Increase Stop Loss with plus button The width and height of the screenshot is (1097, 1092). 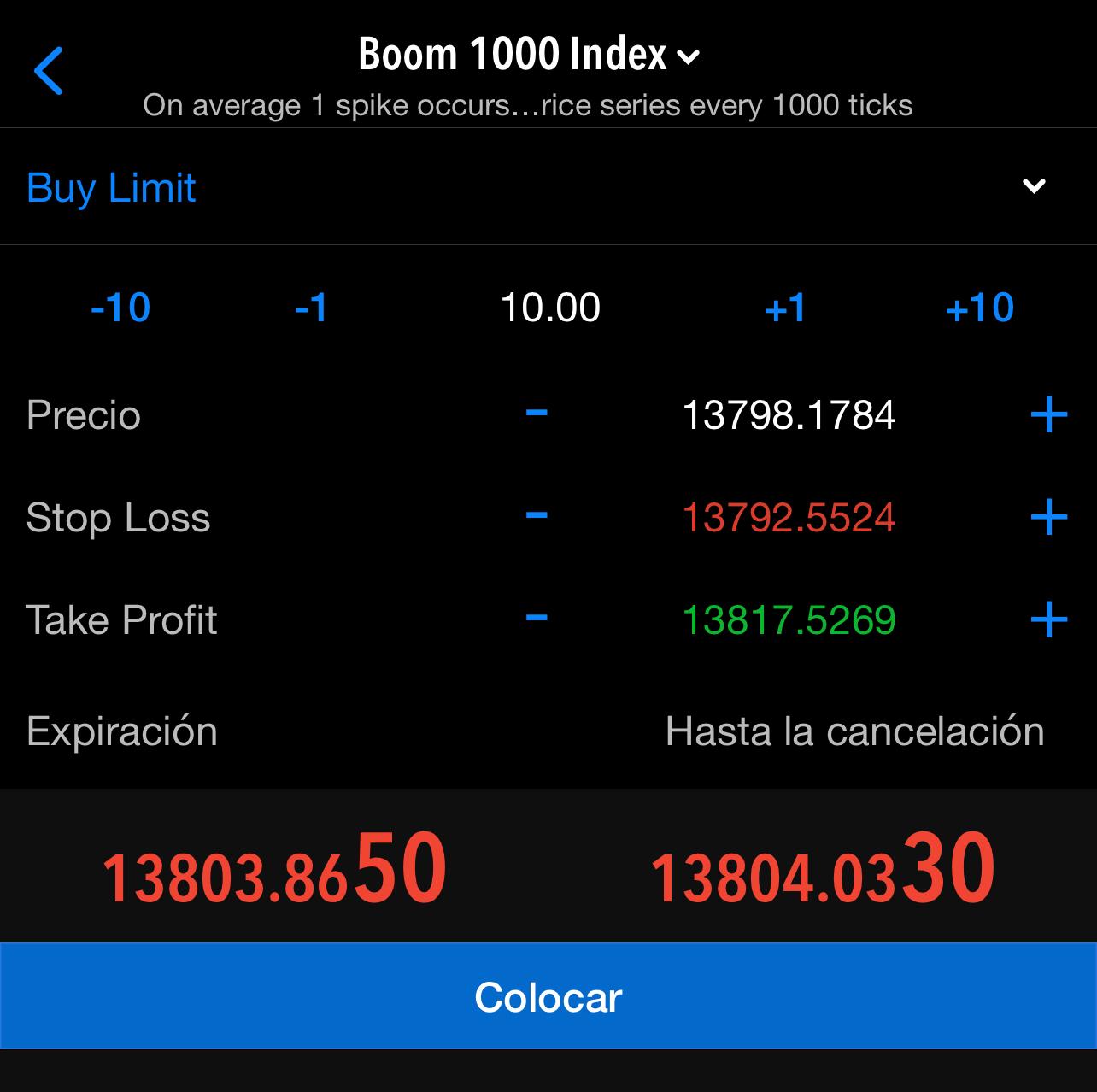(x=1048, y=518)
